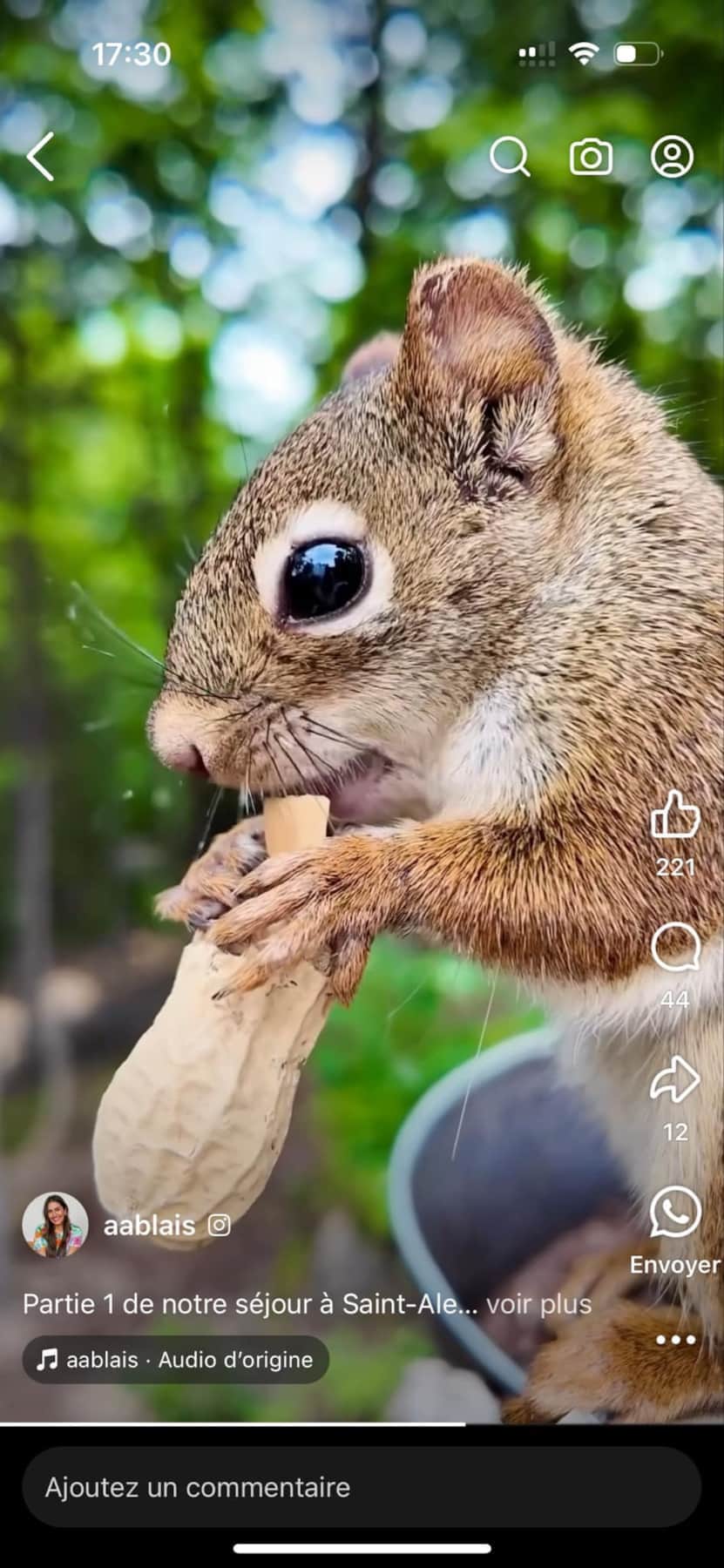Expand the caption with voir plus
The image size is (724, 1568).
click(538, 1304)
